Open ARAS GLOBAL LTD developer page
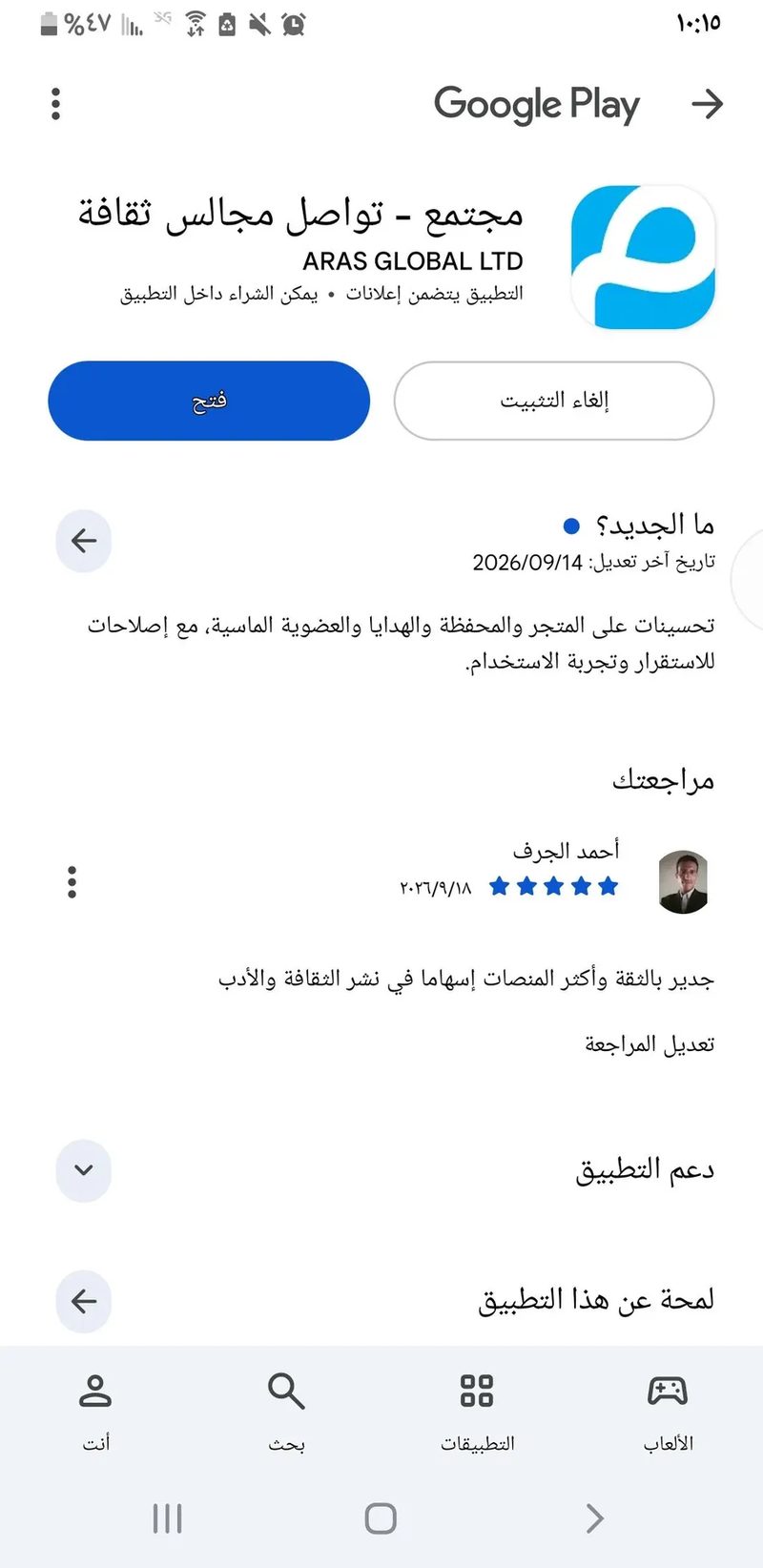 point(413,261)
